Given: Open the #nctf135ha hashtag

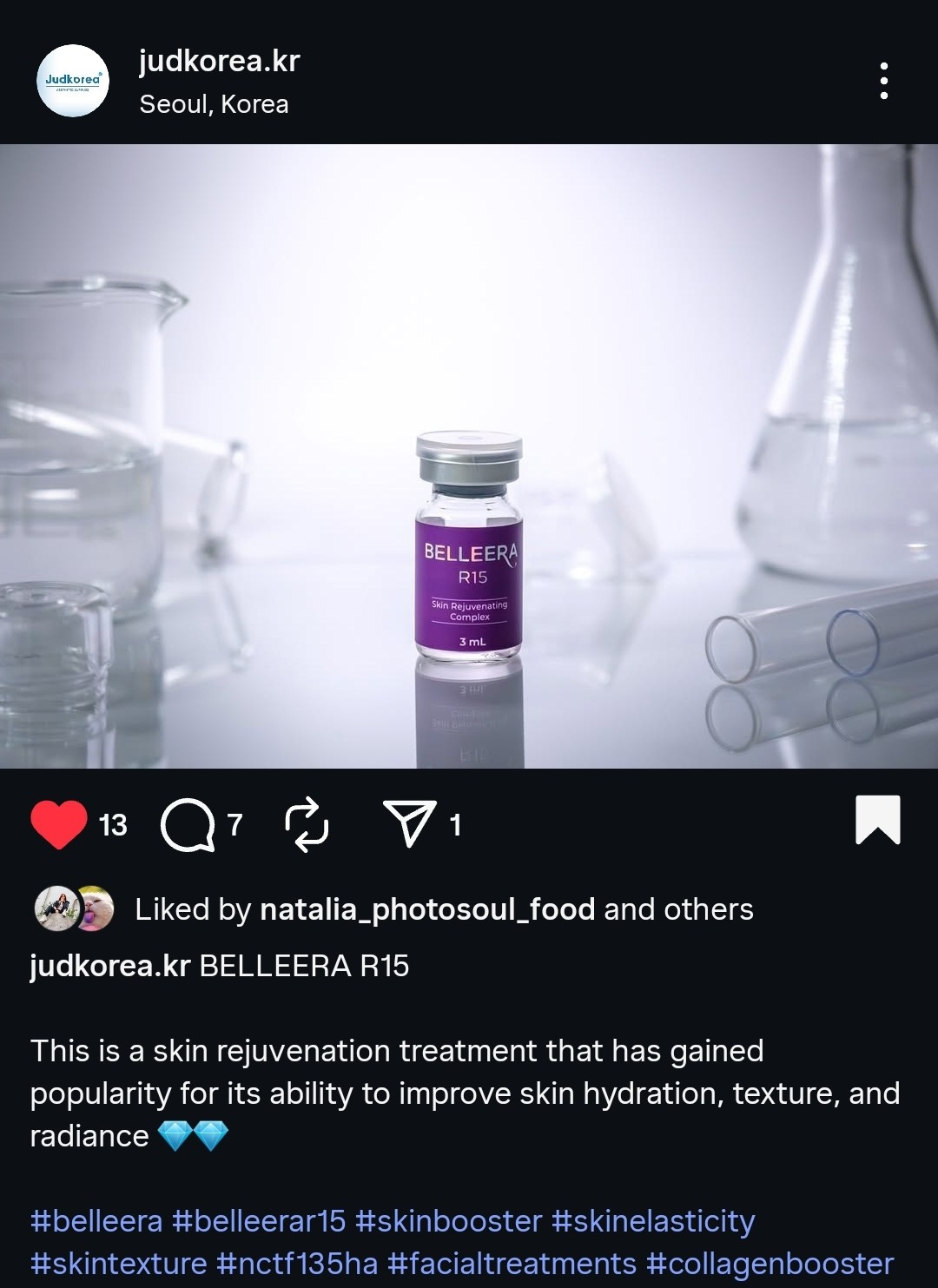Looking at the screenshot, I should pos(297,1264).
